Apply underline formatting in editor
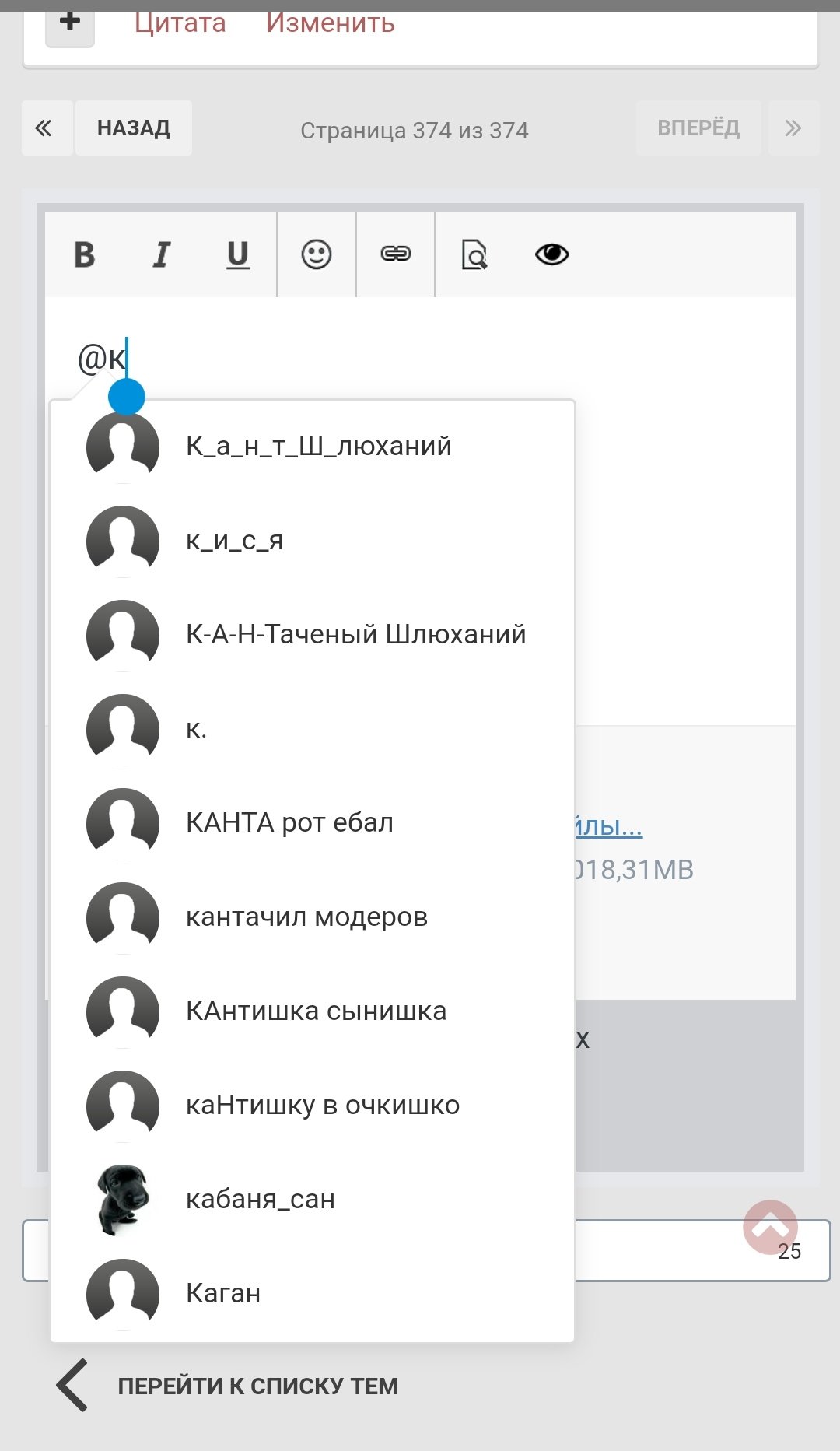840x1451 pixels. click(x=238, y=254)
